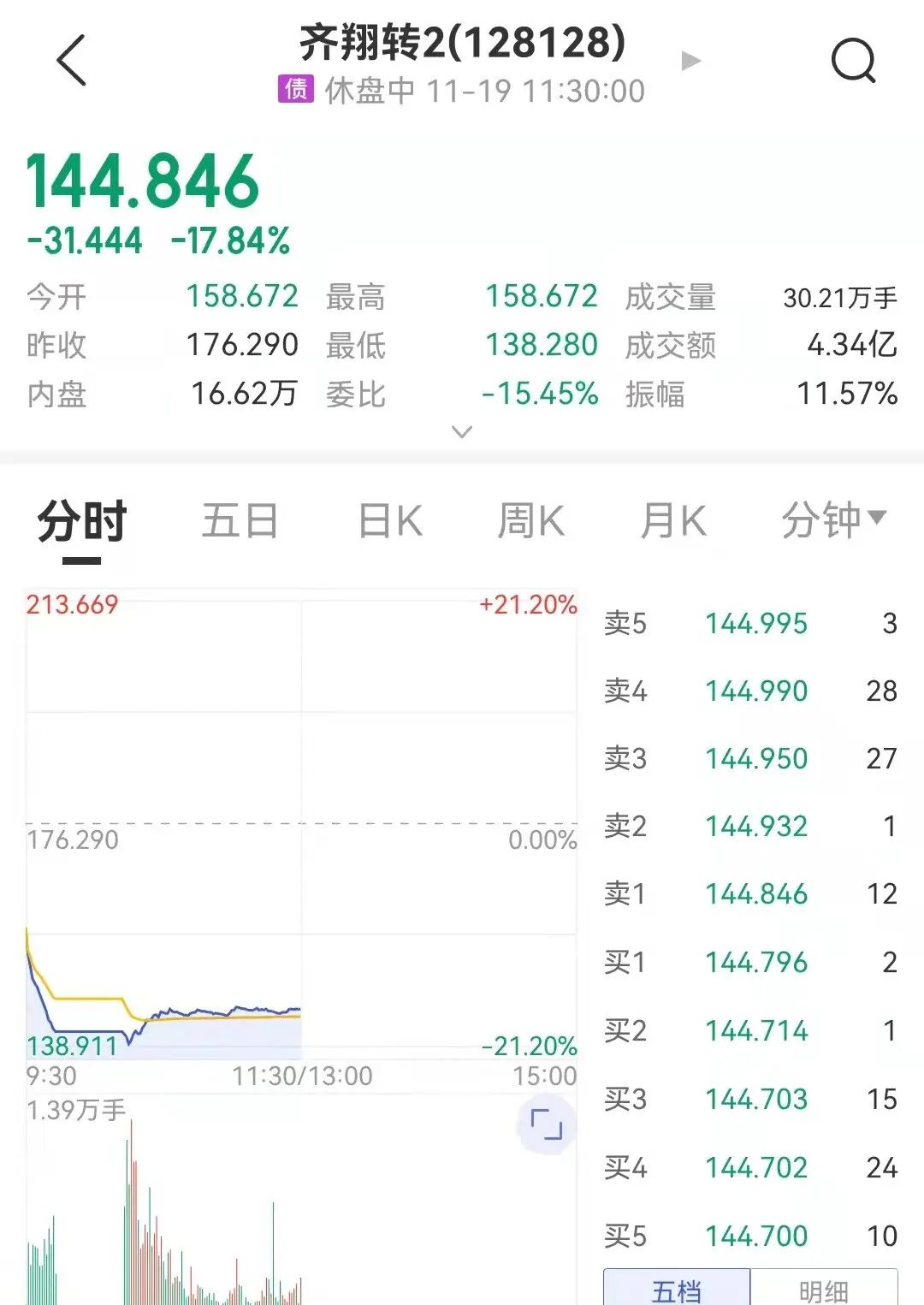Select the 五档 order book tab
The width and height of the screenshot is (924, 1305).
(x=677, y=1289)
